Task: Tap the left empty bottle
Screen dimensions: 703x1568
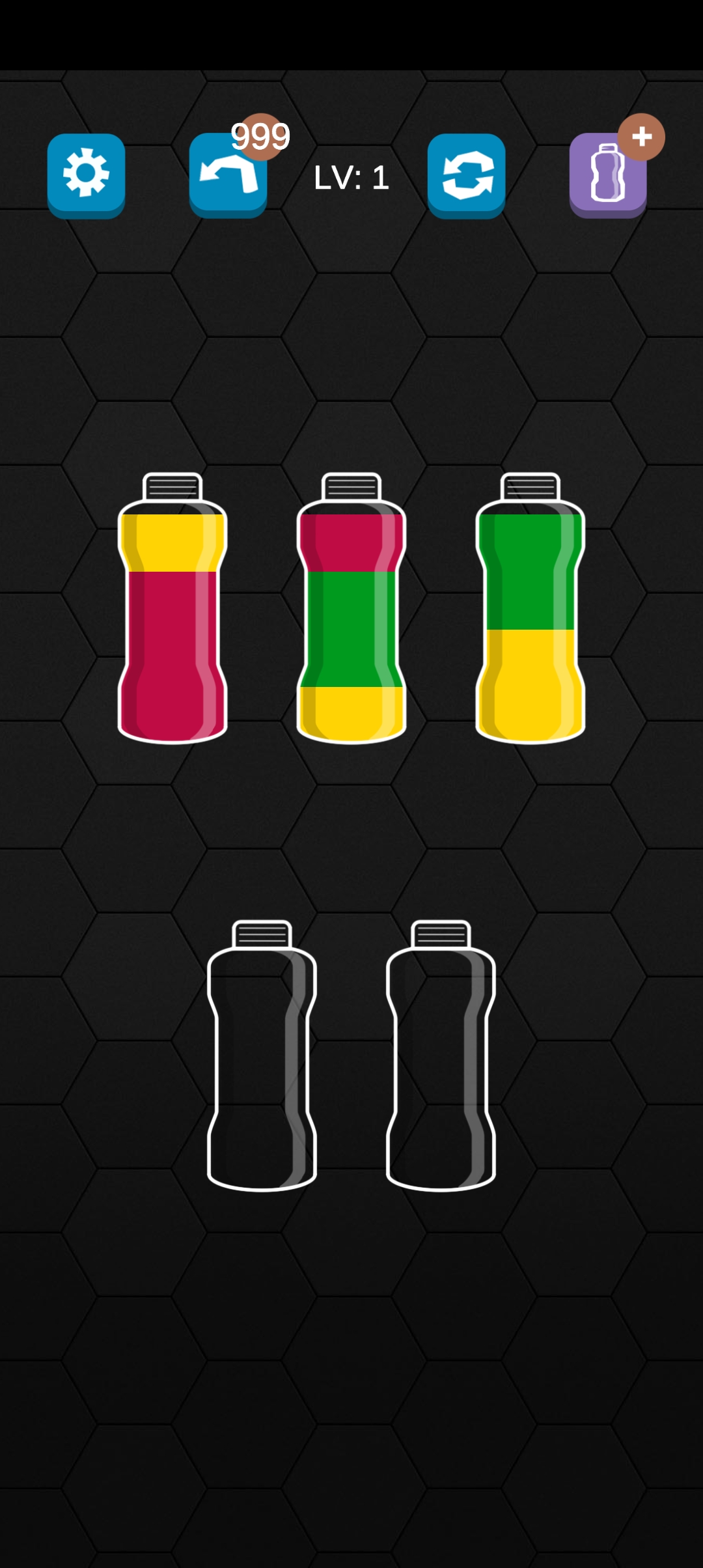Action: [x=262, y=1056]
